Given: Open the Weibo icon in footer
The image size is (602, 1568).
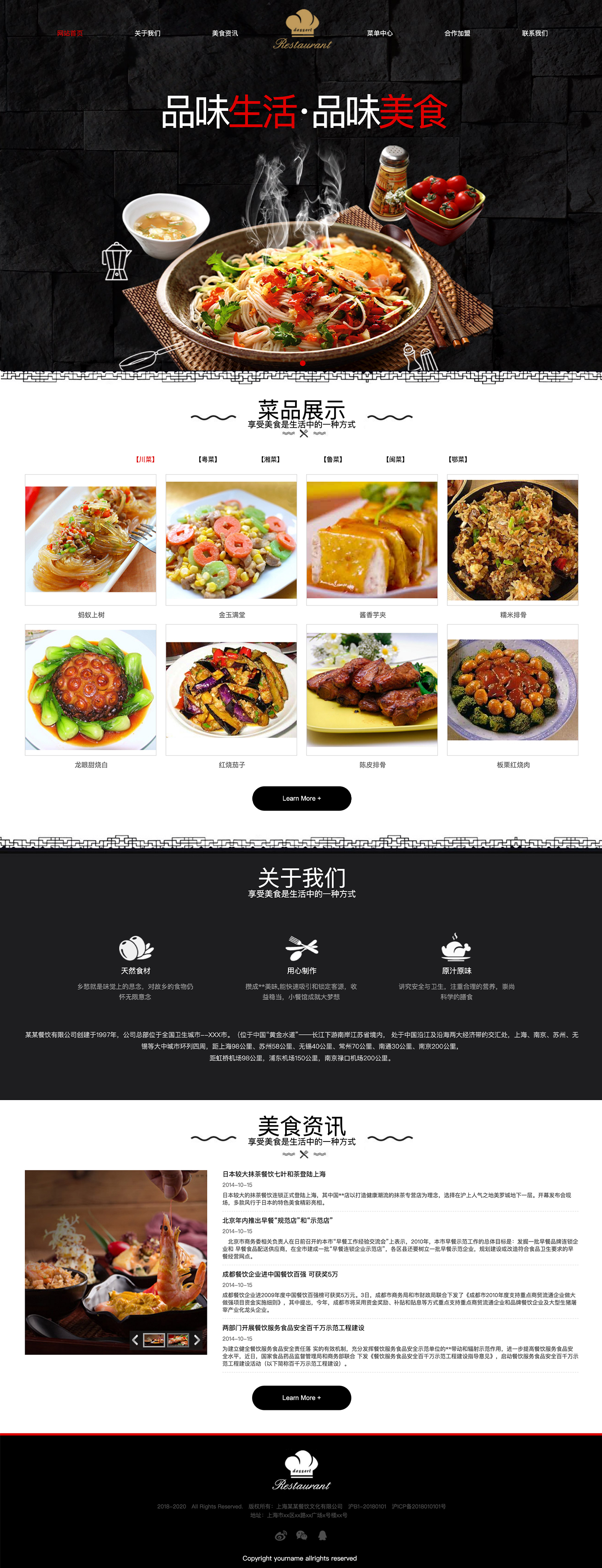Looking at the screenshot, I should point(281,1535).
